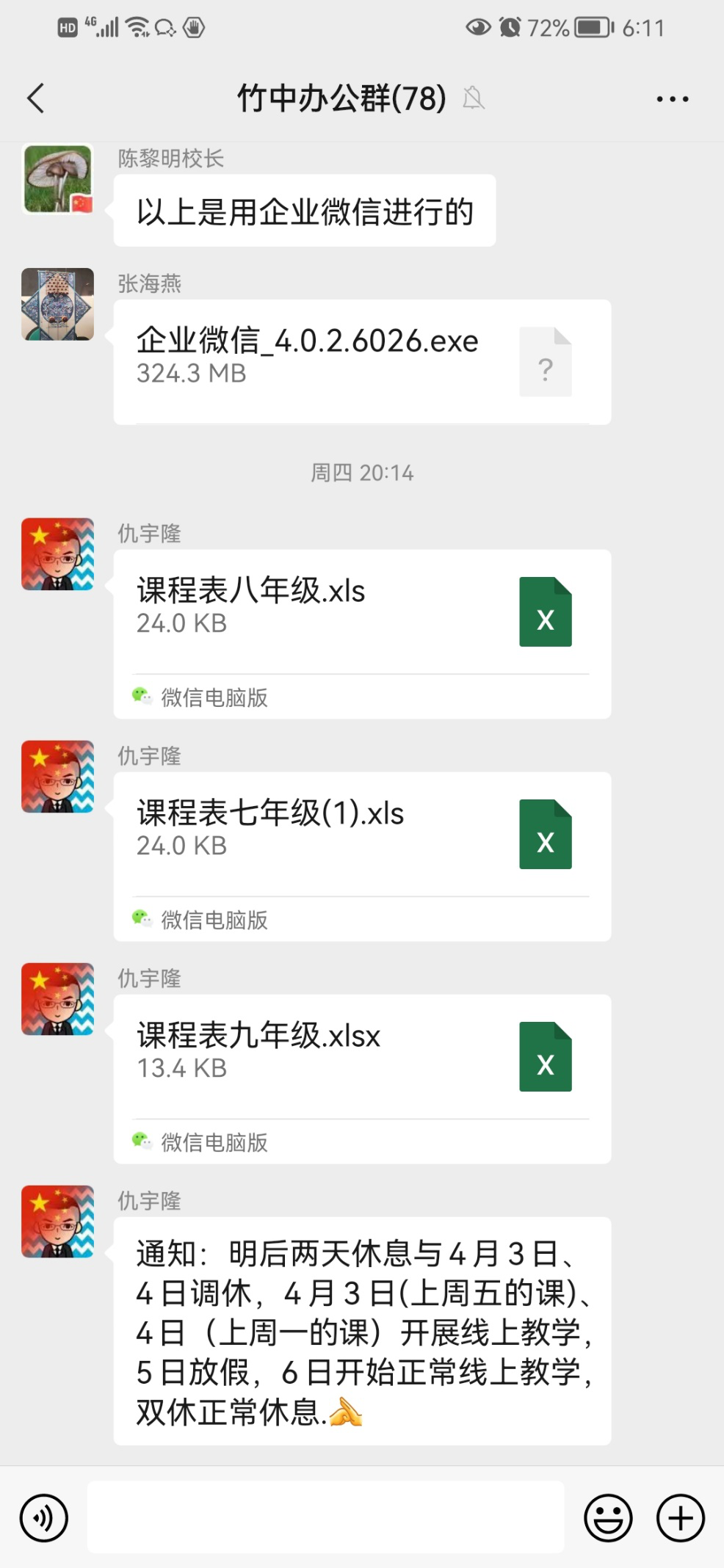This screenshot has height=1568, width=724.
Task: Open 企业微信_4.0.2.6026.exe file attachment
Action: coord(361,361)
